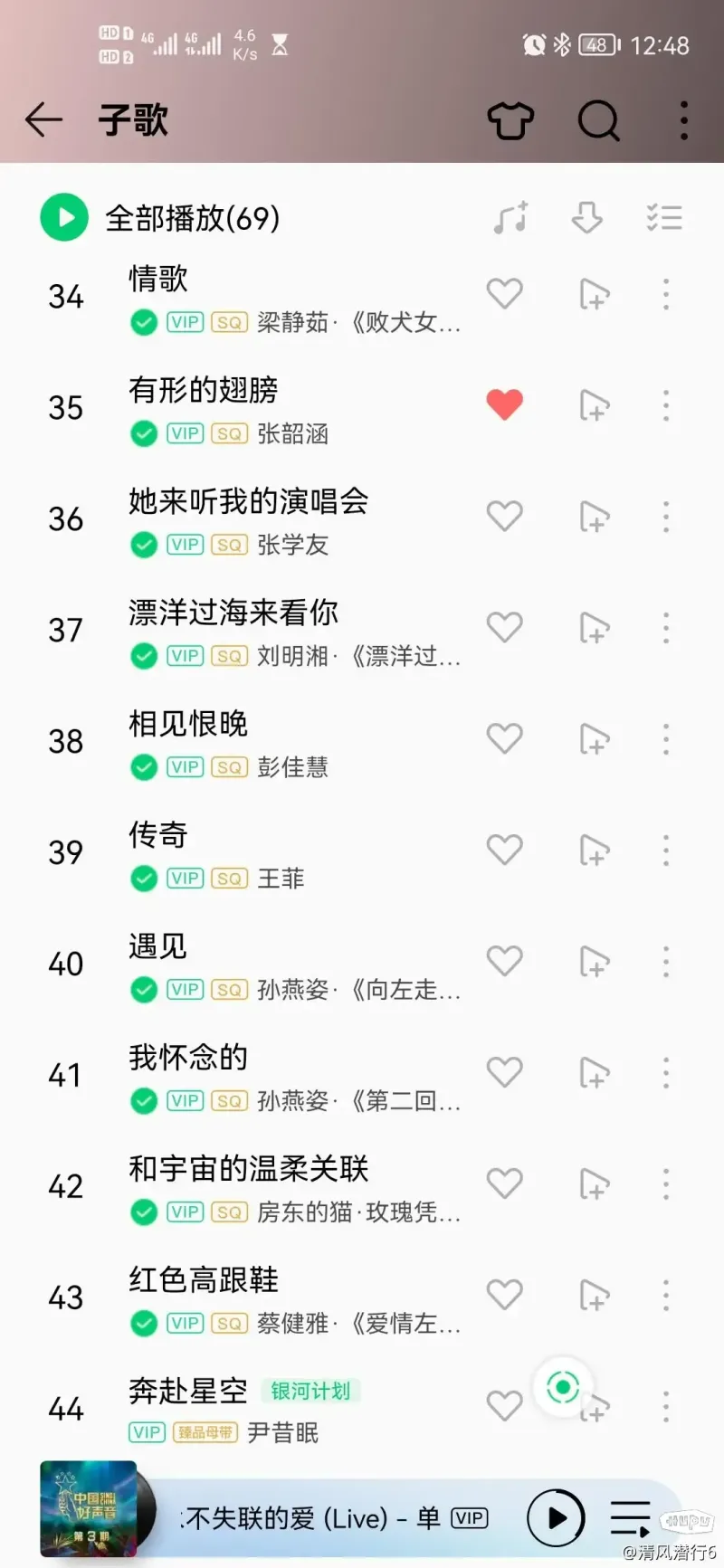Like the song 情歌
The height and width of the screenshot is (1568, 724).
click(504, 294)
